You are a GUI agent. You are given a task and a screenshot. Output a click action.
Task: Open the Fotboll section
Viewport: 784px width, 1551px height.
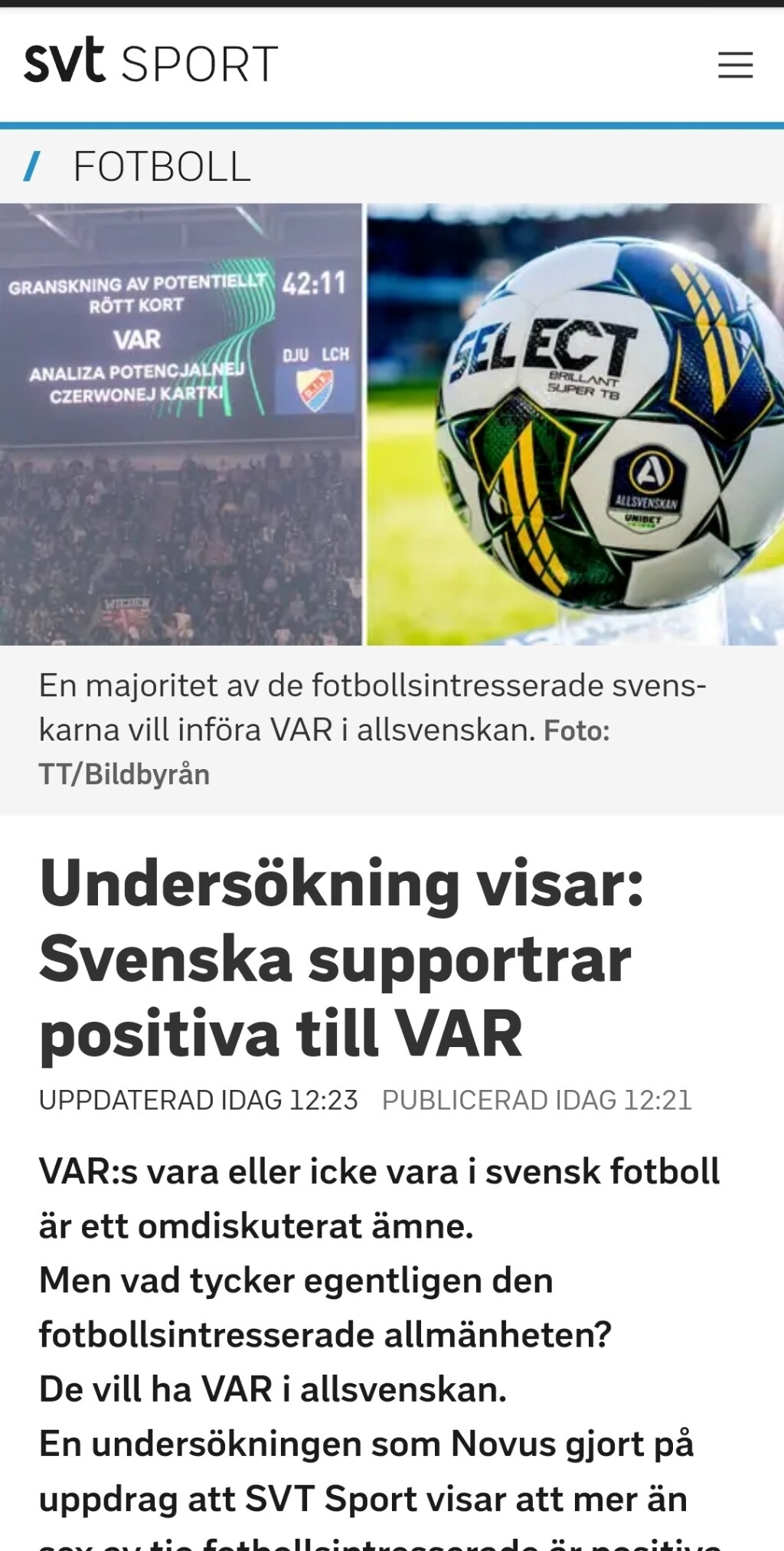162,167
